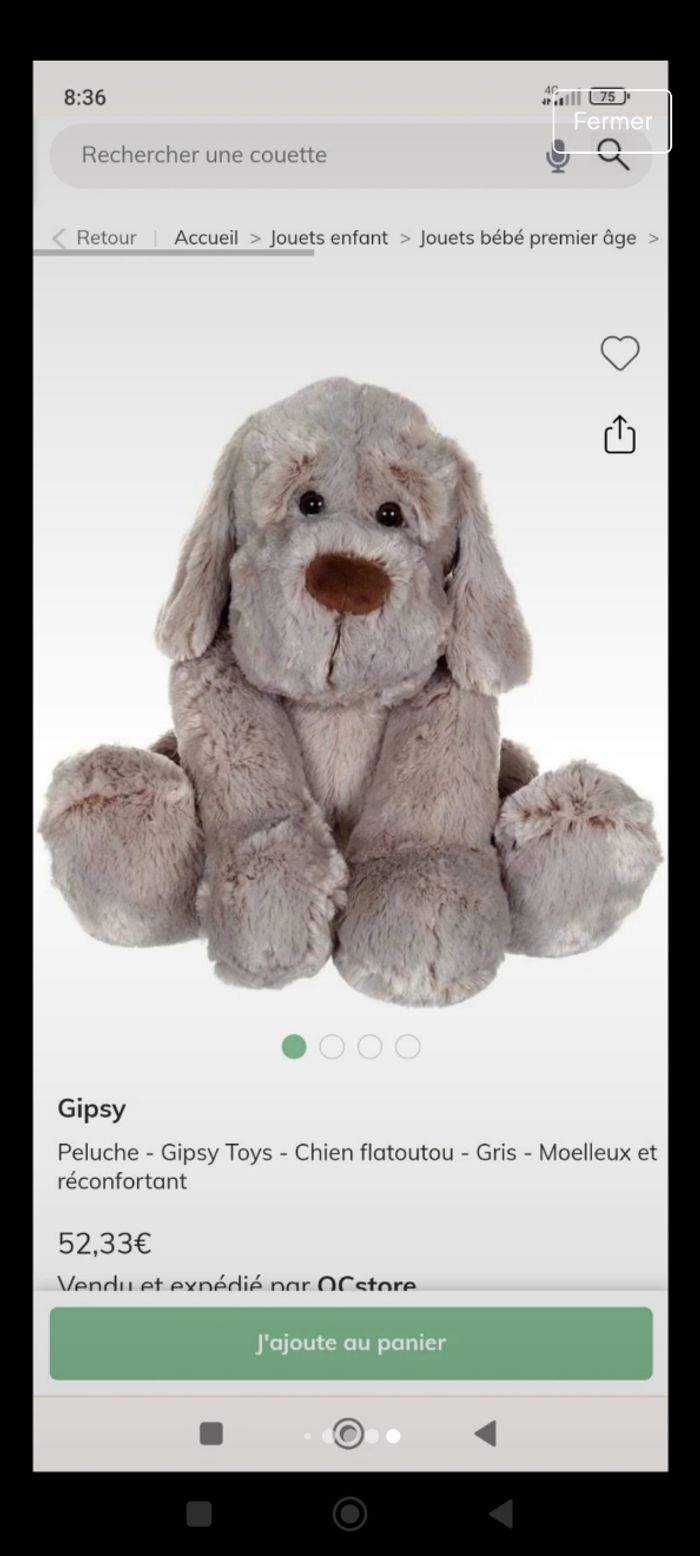Open the Accueil breadcrumb

pyautogui.click(x=206, y=238)
